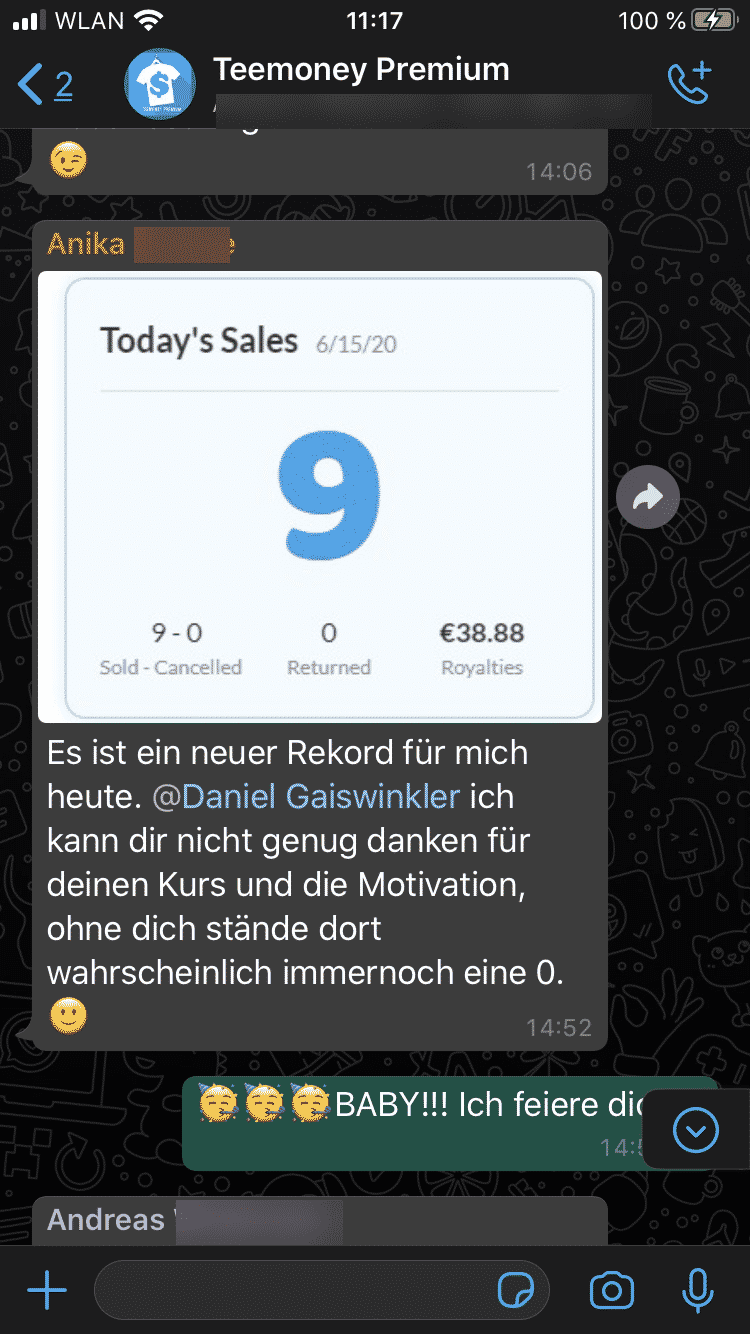Jump to the latest messages
Image resolution: width=750 pixels, height=1334 pixels.
click(696, 1130)
